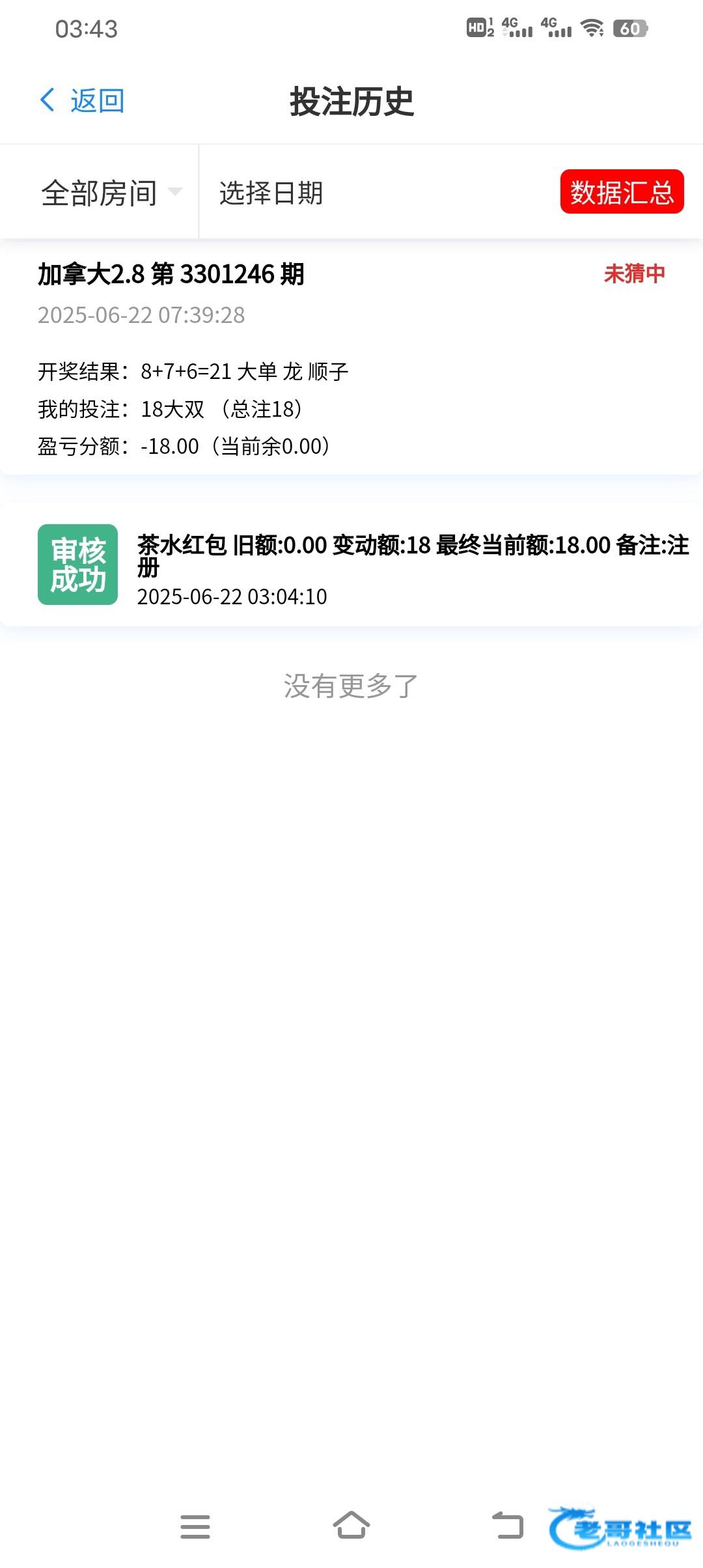Expand the 全部房间 room dropdown
Viewport: 703px width, 1568px height.
click(x=111, y=193)
